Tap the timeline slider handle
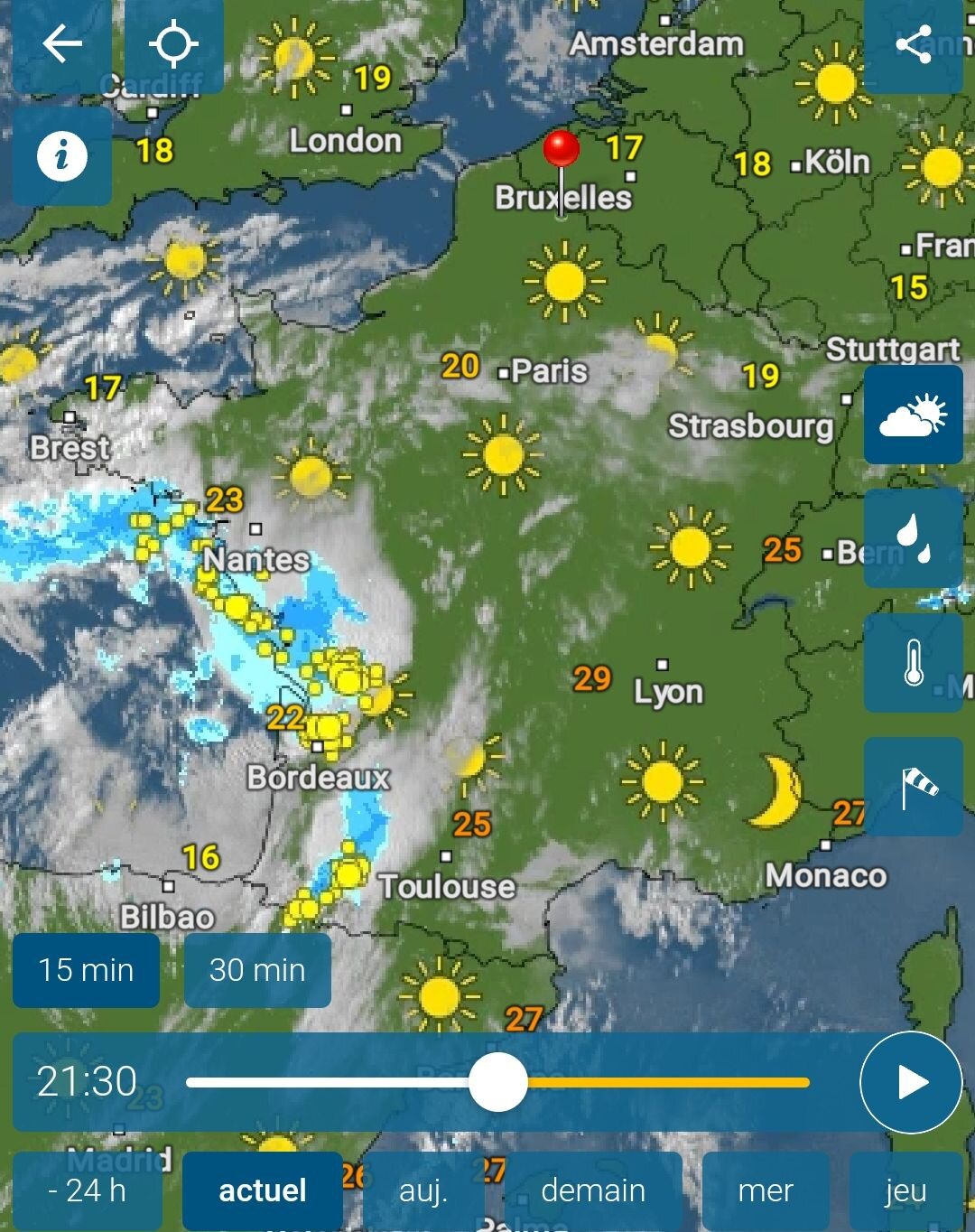The width and height of the screenshot is (975, 1232). (497, 1082)
